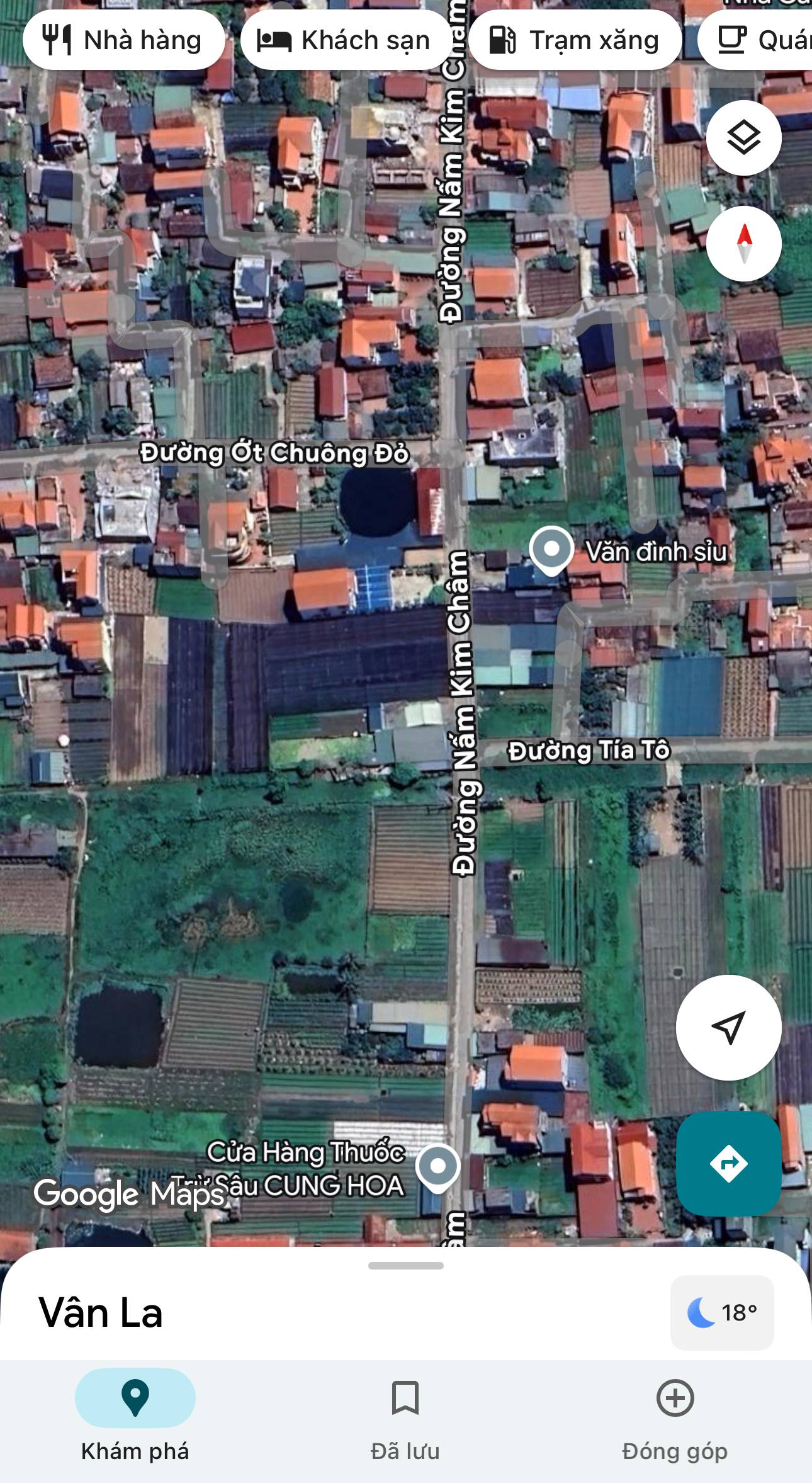812x1483 pixels.
Task: Select the Cửa Hàng Thuốc Trừ Sâu CUNG HOA pin
Action: point(438,1167)
